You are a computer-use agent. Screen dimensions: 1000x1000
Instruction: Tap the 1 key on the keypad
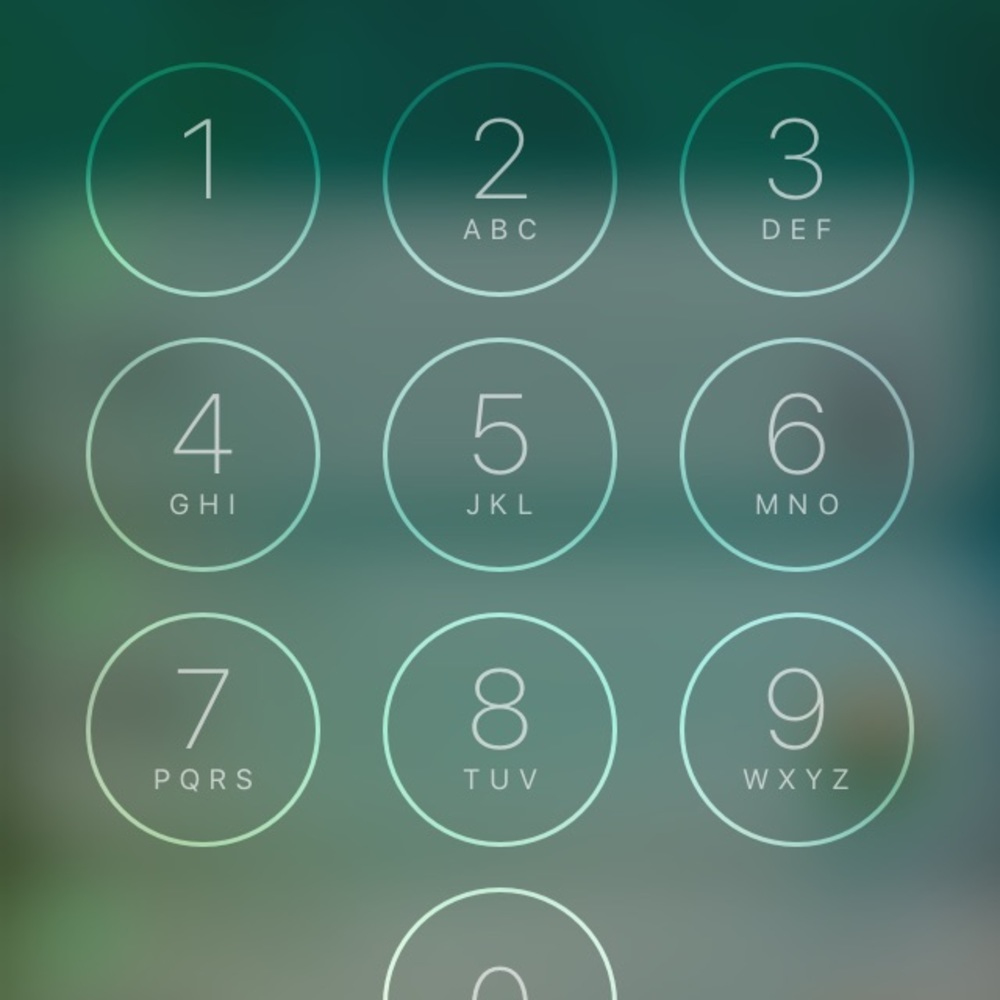tap(203, 179)
